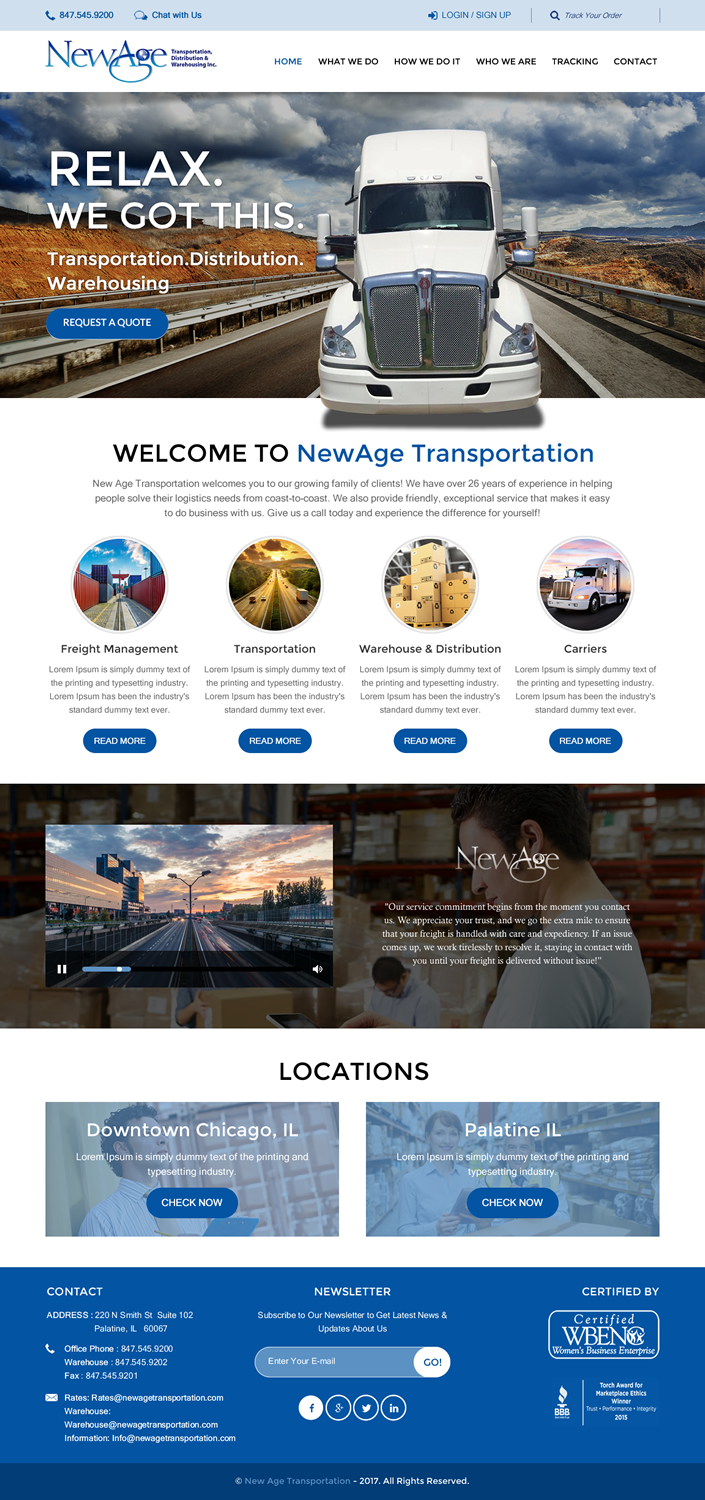Visit the Facebook page
Image resolution: width=705 pixels, height=1500 pixels.
pos(311,1408)
